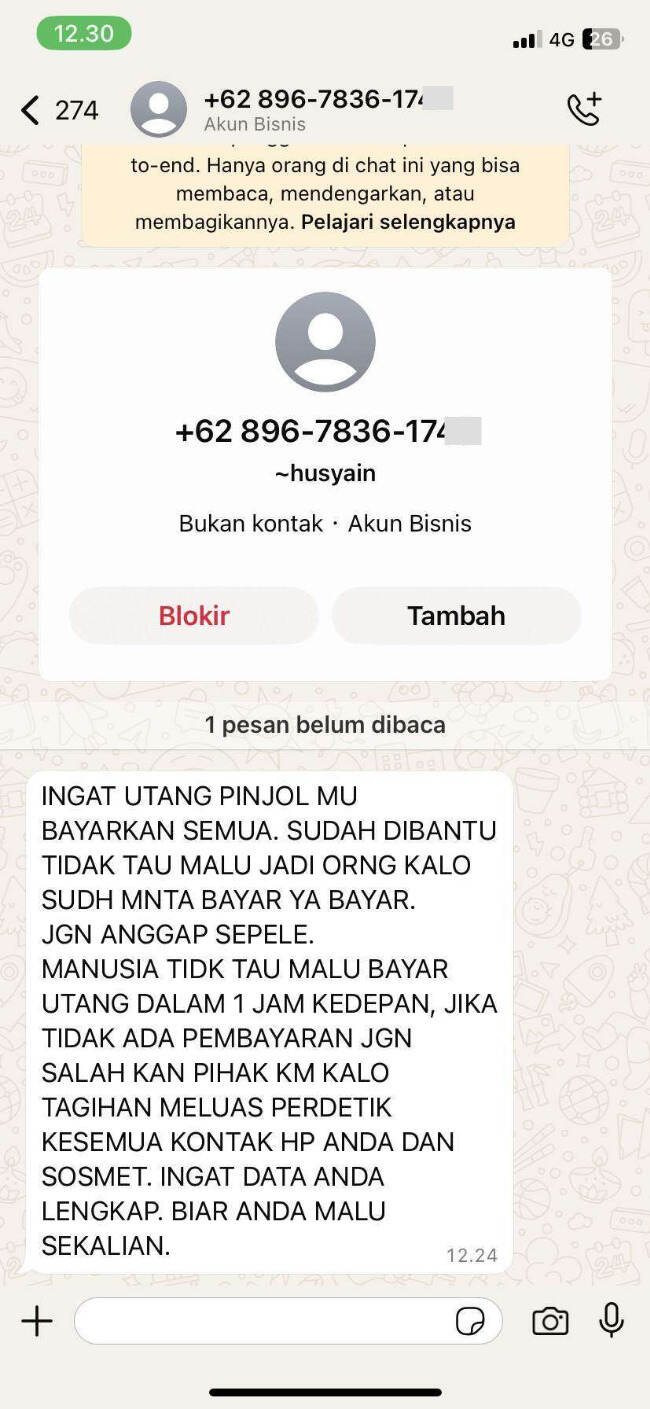Launch the camera from chat bar

point(550,1321)
